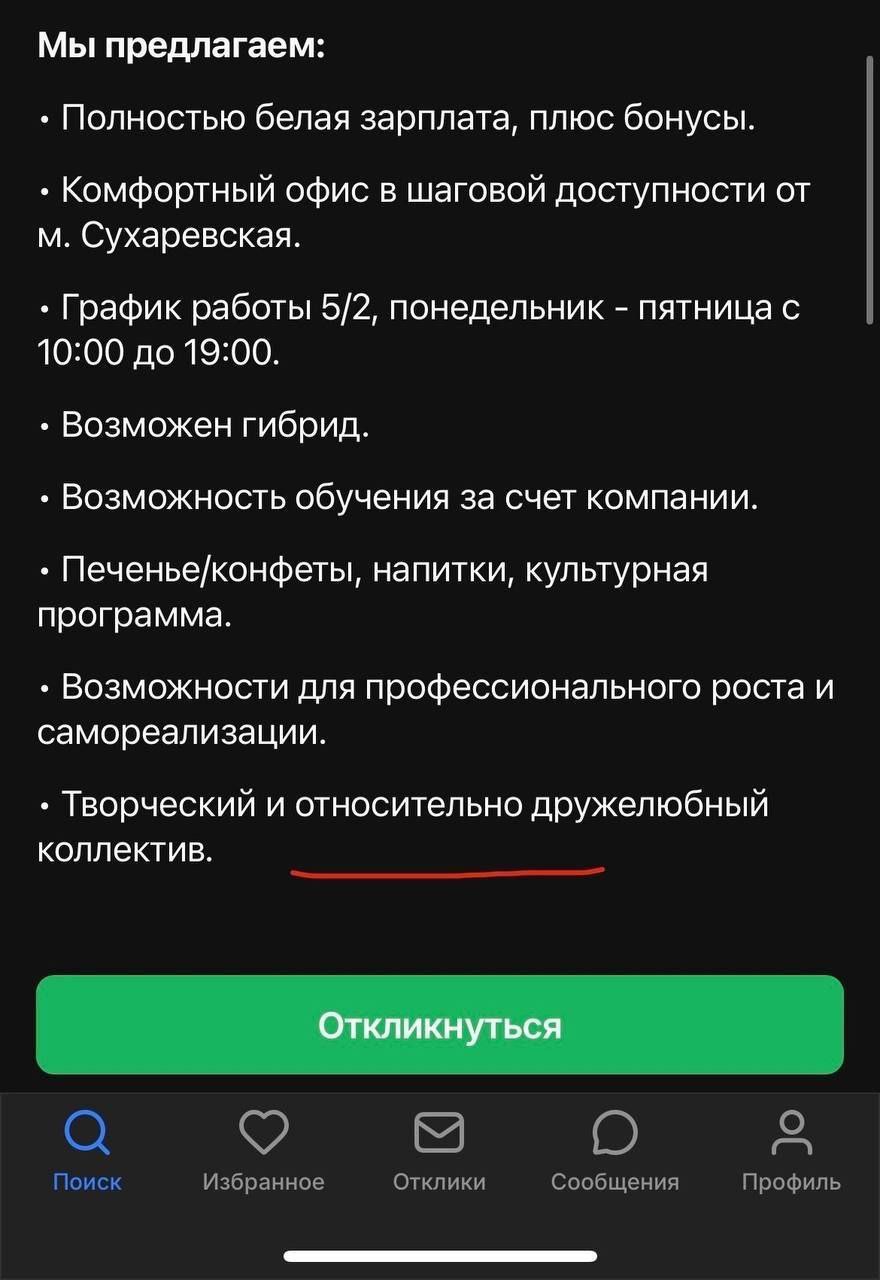Go to the Отклики tab
The width and height of the screenshot is (880, 1280).
click(x=439, y=1150)
